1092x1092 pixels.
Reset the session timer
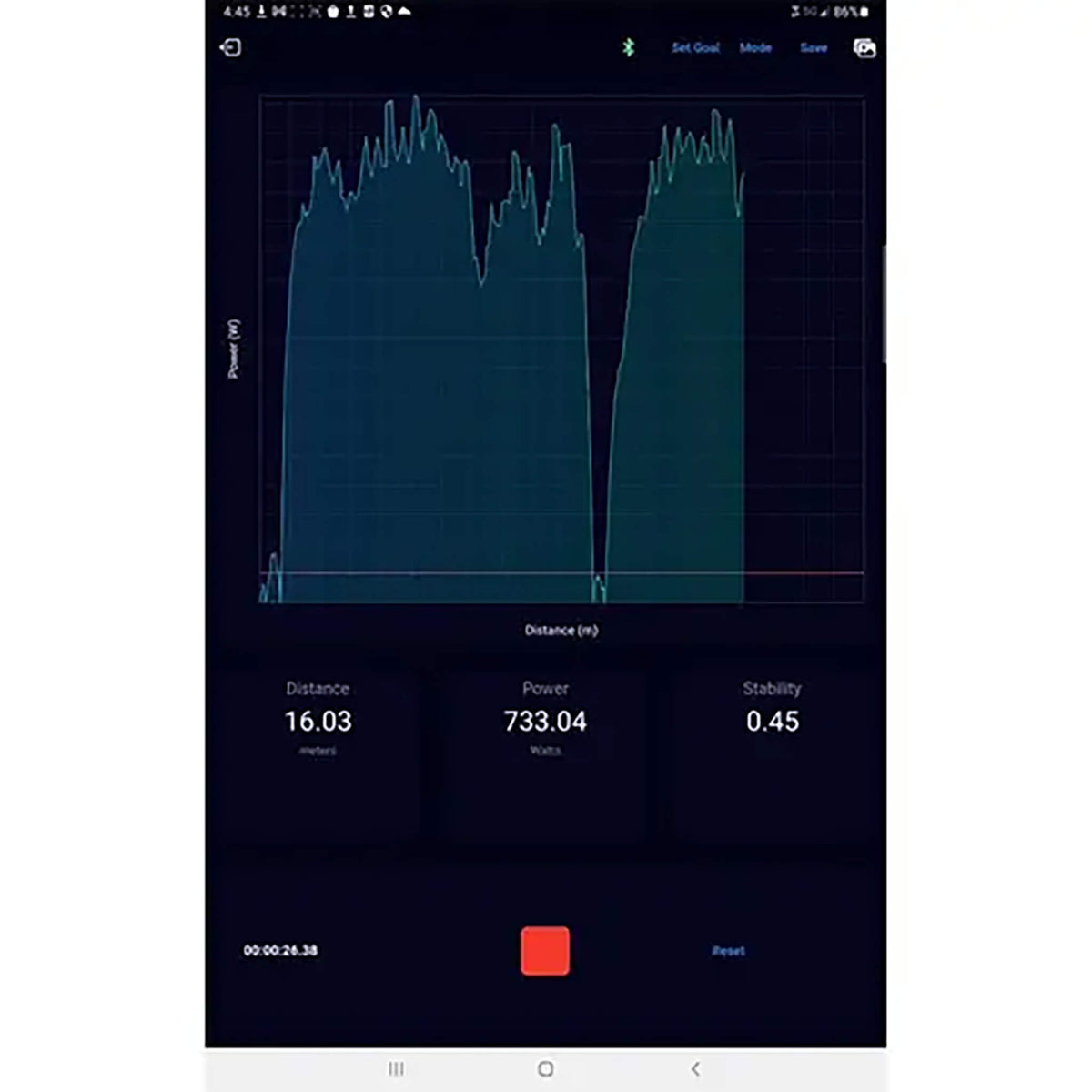(x=728, y=951)
